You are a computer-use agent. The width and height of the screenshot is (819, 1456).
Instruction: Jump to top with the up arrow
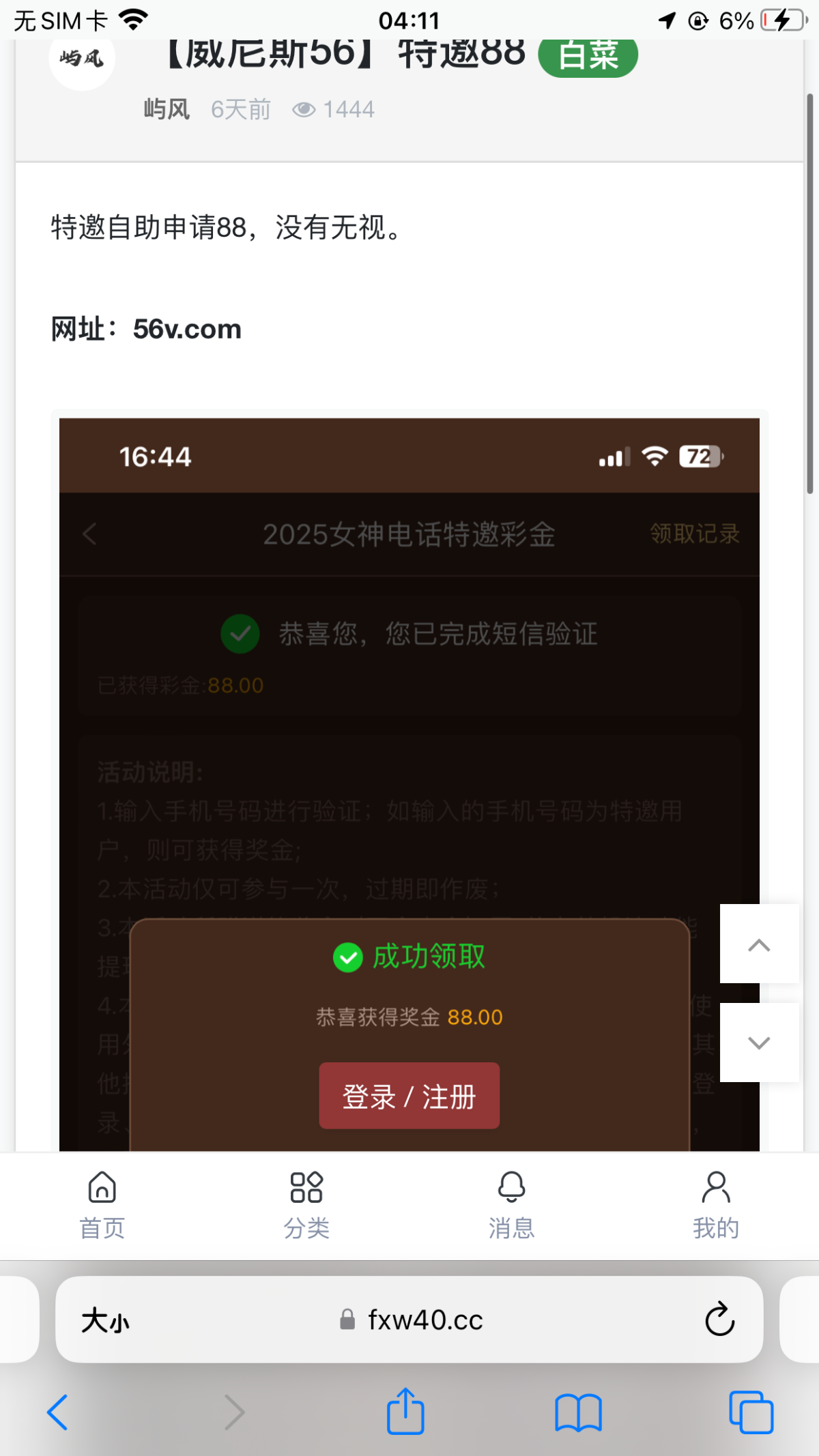click(759, 944)
